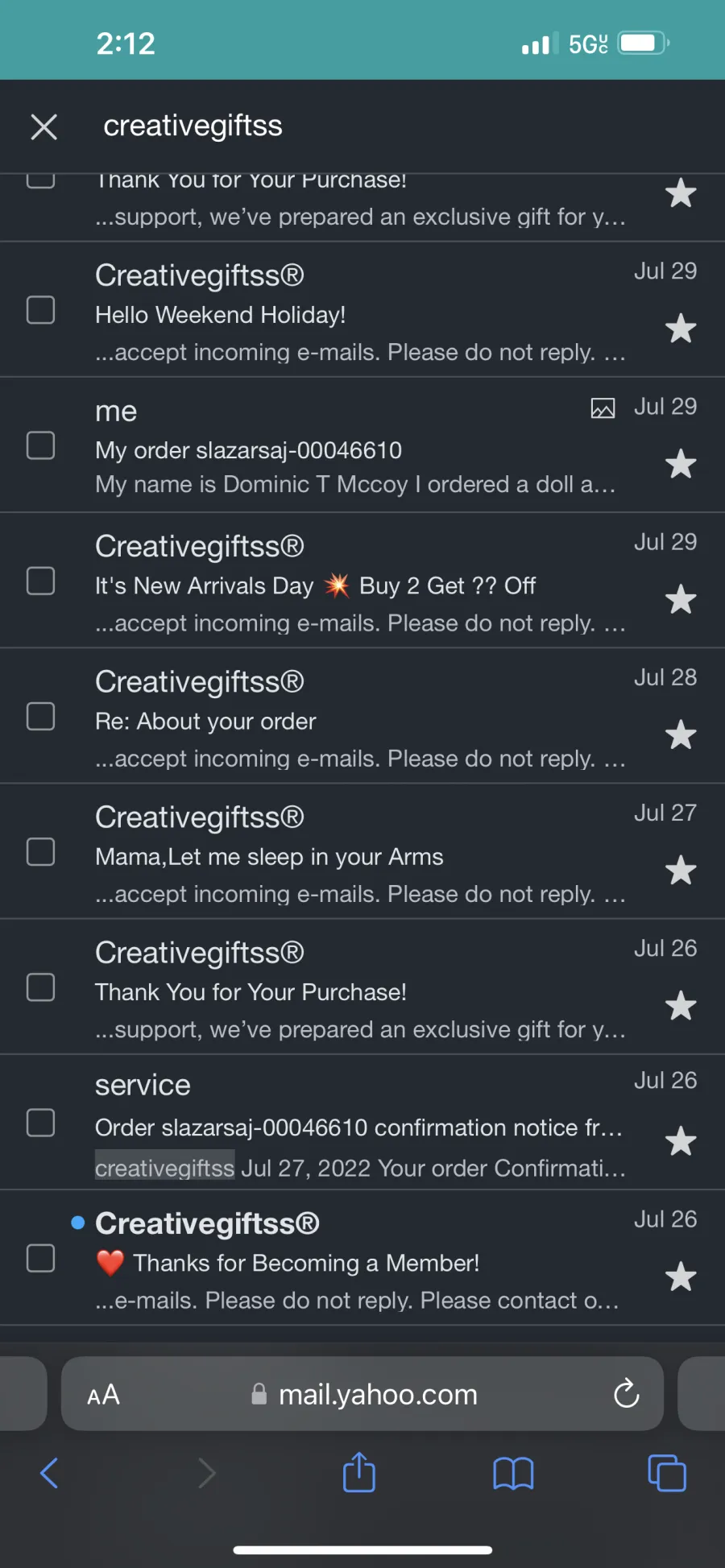725x1568 pixels.
Task: Open the Jul 26 Thank You for Your Purchase email
Action: coord(362,987)
